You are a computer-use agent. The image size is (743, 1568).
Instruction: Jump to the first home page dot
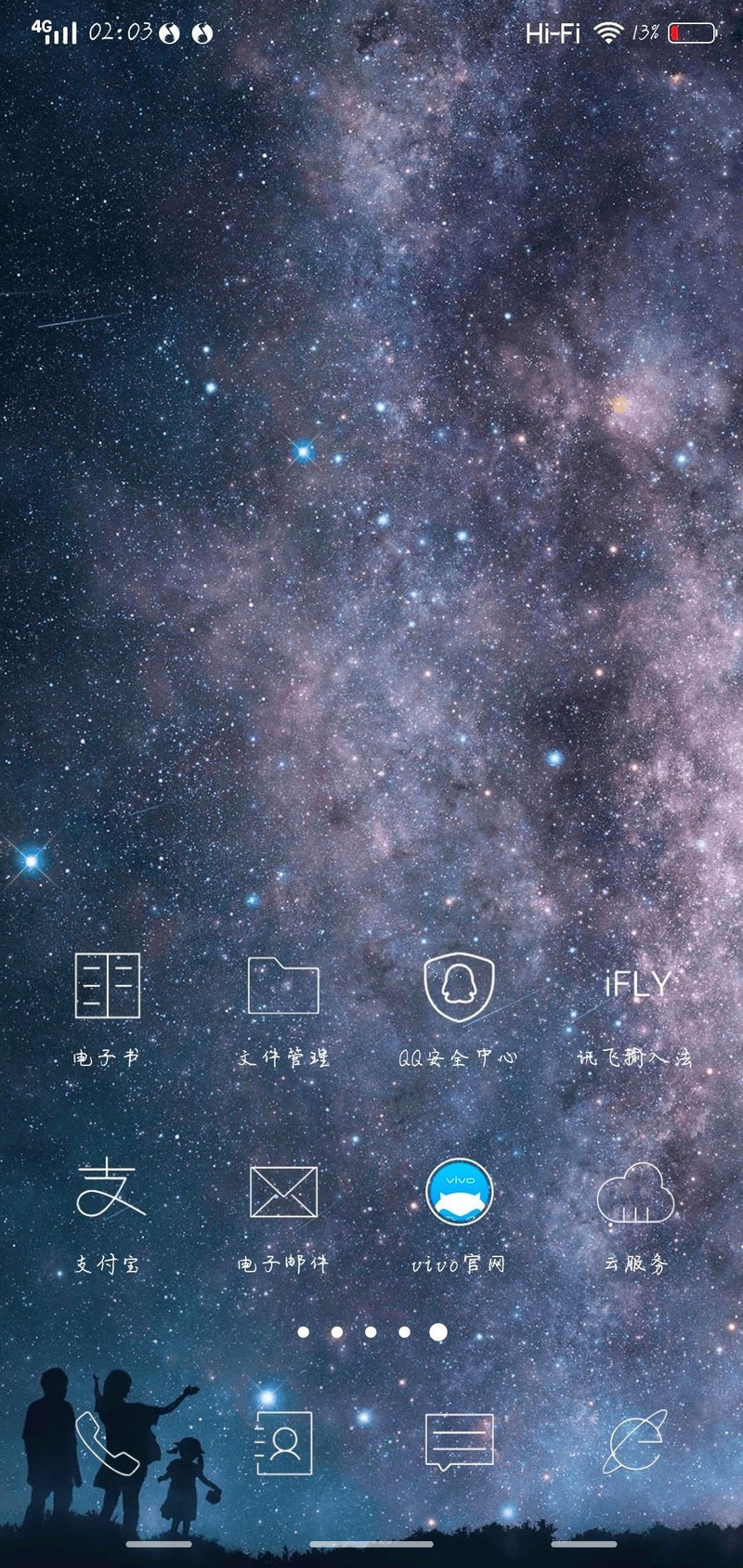tap(304, 1332)
